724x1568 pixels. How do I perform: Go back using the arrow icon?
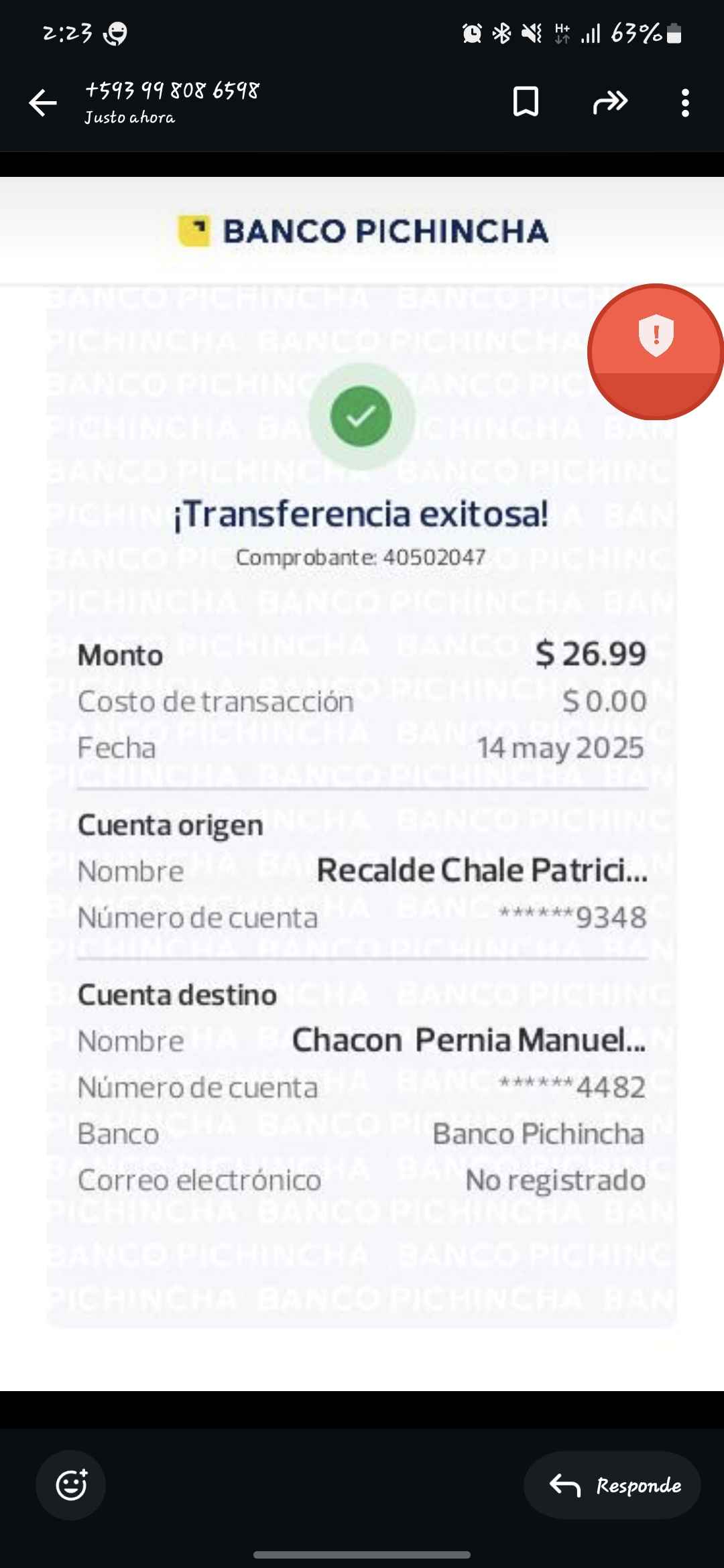[43, 103]
